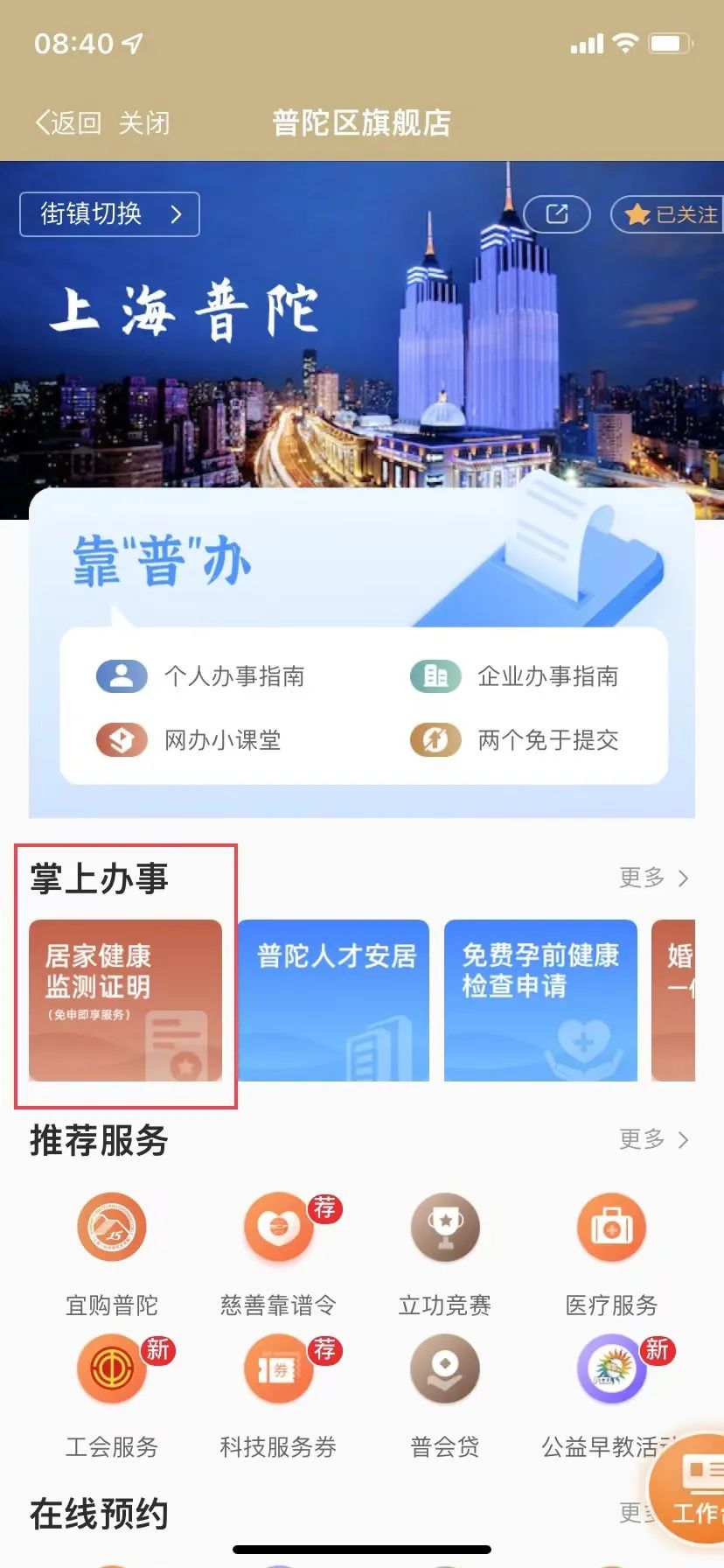Select the 网办小课堂 icon
The height and width of the screenshot is (1568, 724).
point(122,739)
